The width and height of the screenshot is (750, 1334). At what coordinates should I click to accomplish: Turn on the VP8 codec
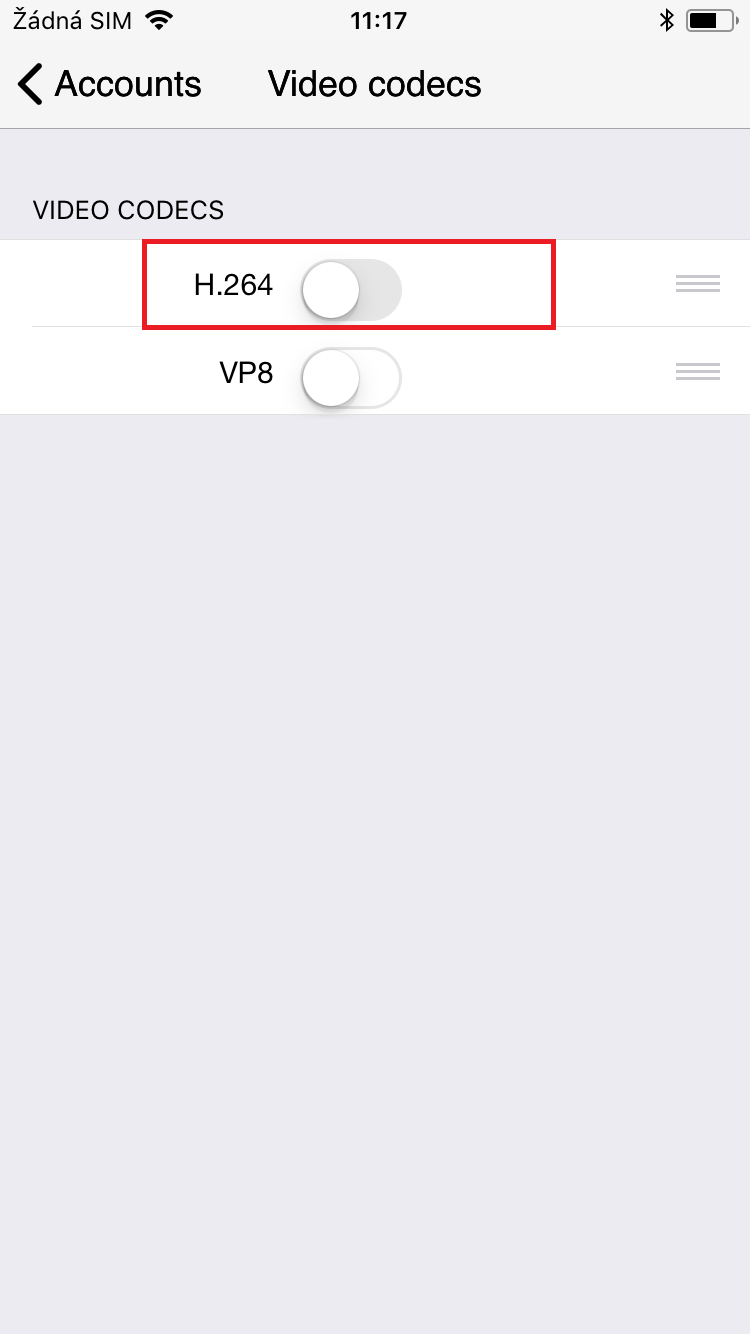(351, 377)
